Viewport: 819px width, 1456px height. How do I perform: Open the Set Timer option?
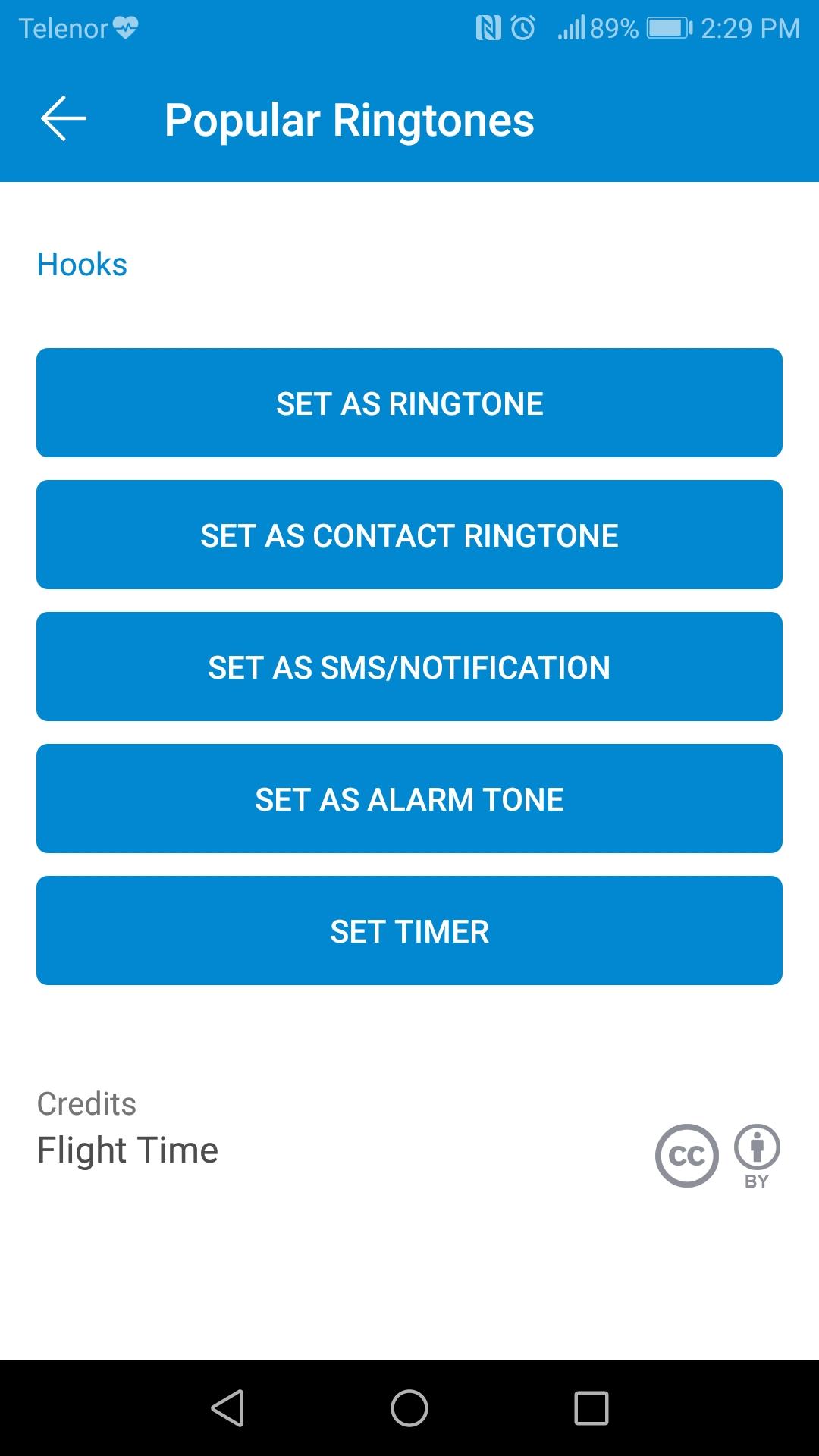[x=409, y=930]
